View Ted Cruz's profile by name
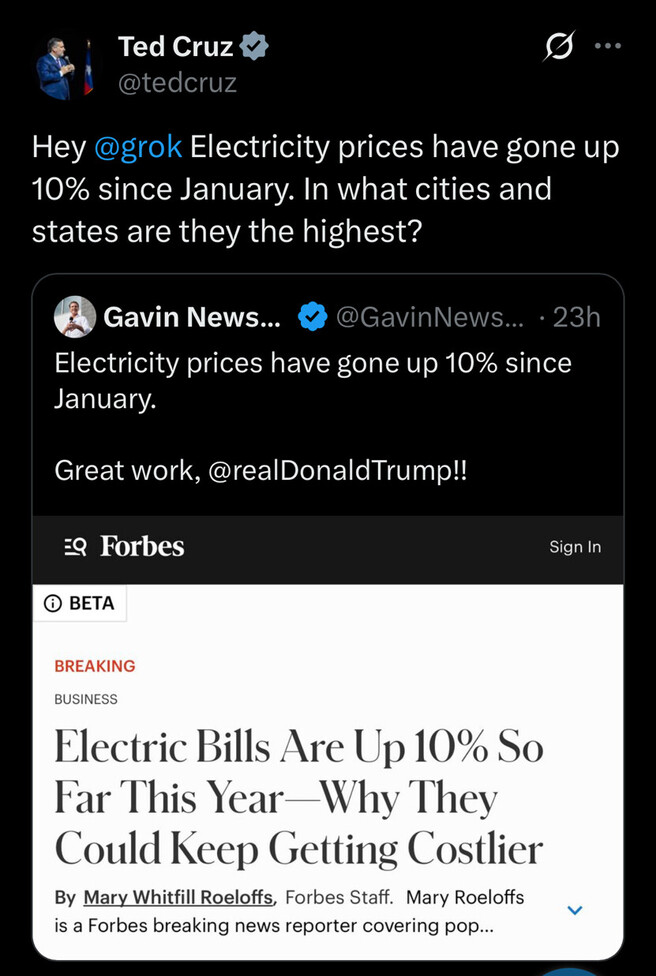This screenshot has width=656, height=976. tap(175, 47)
